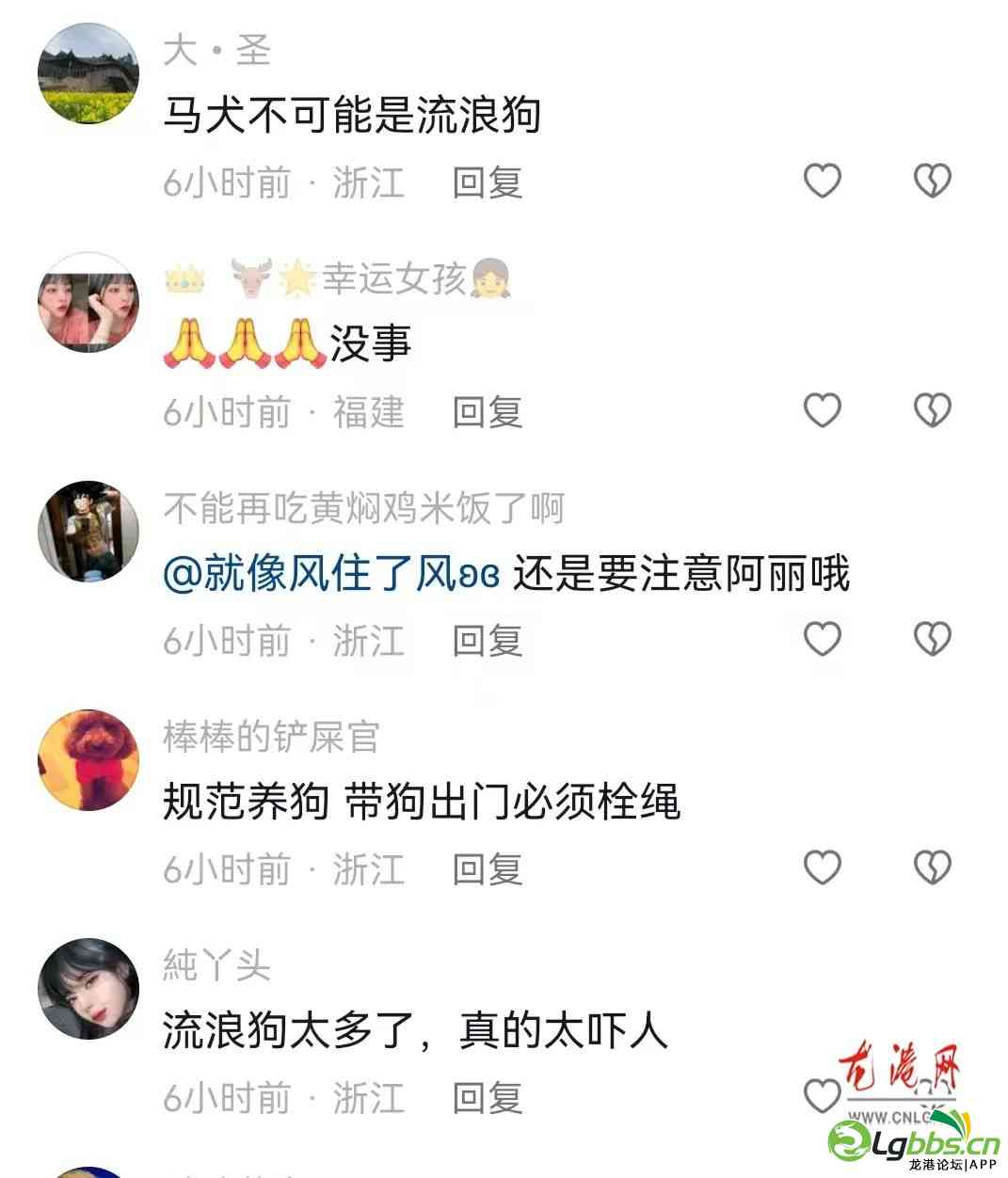Screen dimensions: 1008x1178
Task: Reply to 棒棒的铲屎官's comment
Action: (x=488, y=870)
